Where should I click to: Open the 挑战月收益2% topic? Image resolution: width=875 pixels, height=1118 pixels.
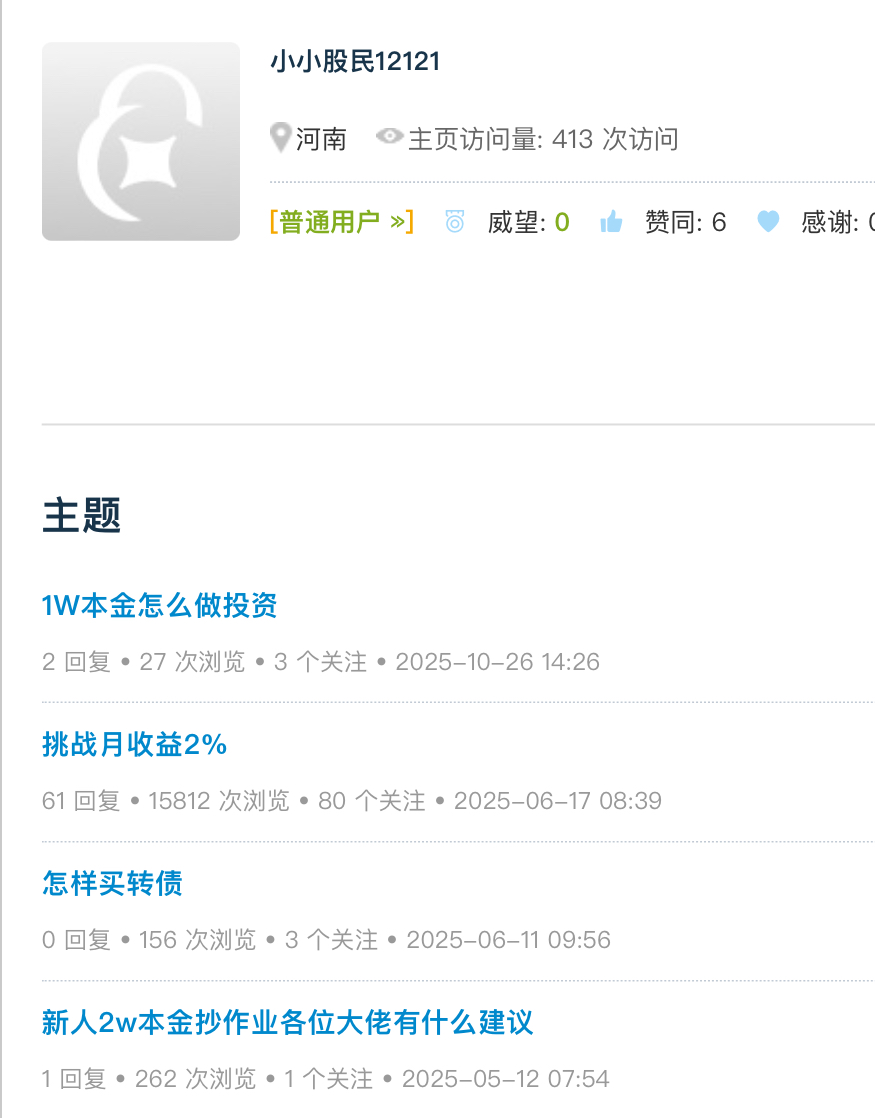135,744
